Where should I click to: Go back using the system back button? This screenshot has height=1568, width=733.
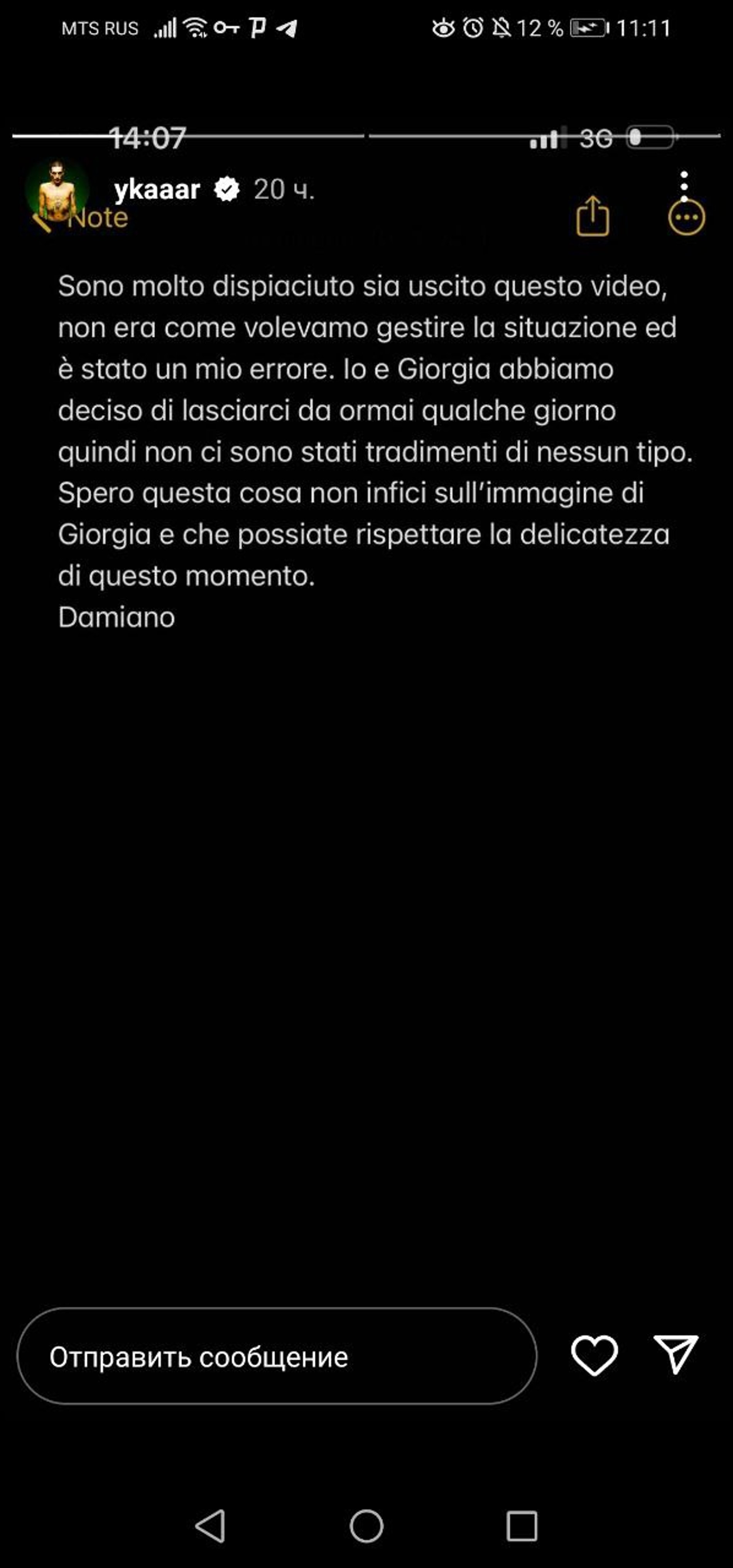click(210, 1527)
